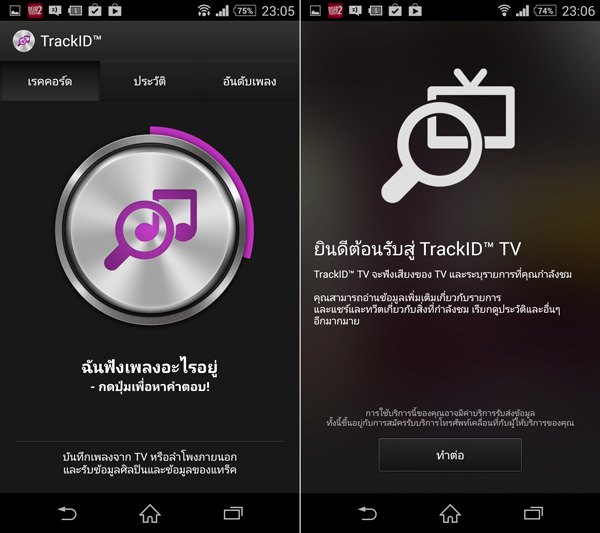Open the อันดับเพลง tab
The image size is (600, 533).
(249, 81)
